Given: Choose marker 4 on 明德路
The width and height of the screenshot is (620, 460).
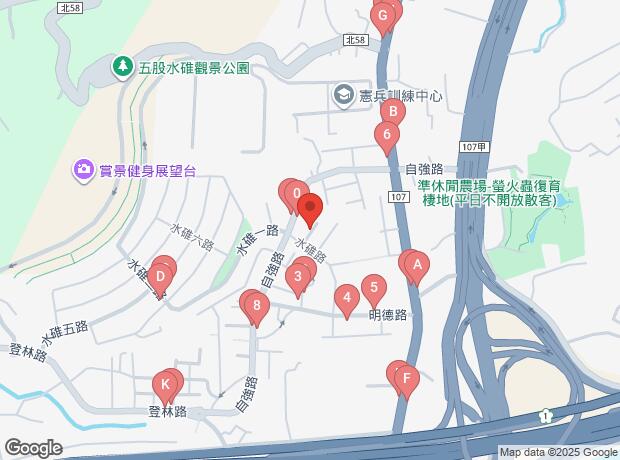Looking at the screenshot, I should (x=346, y=297).
